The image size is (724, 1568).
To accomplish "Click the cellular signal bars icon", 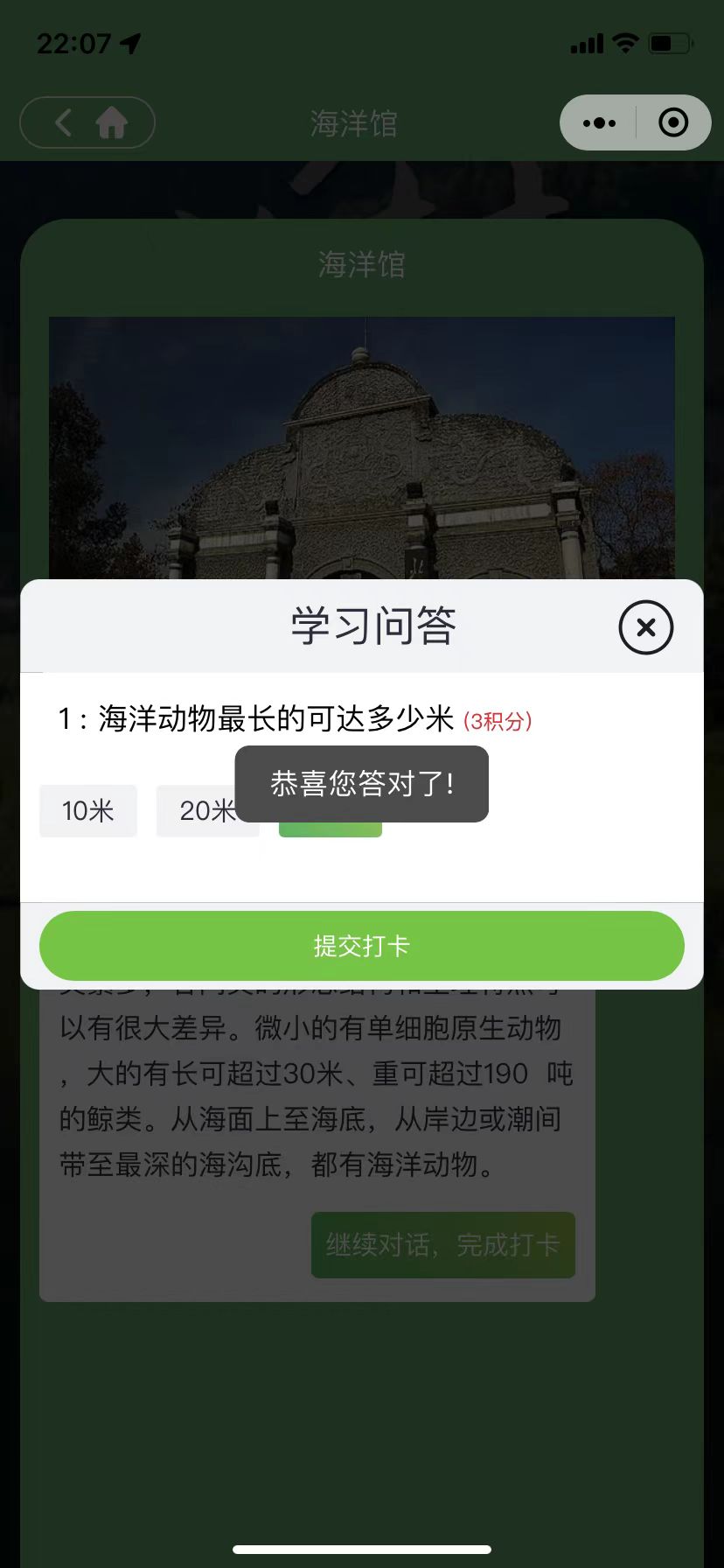I will click(x=587, y=41).
